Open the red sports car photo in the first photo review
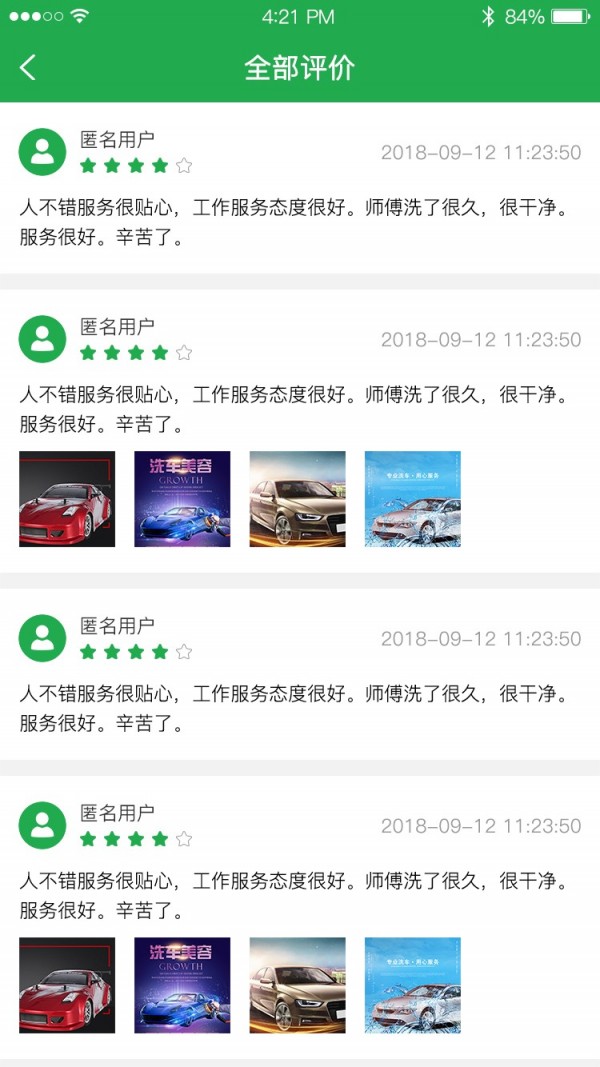600x1067 pixels. point(67,499)
